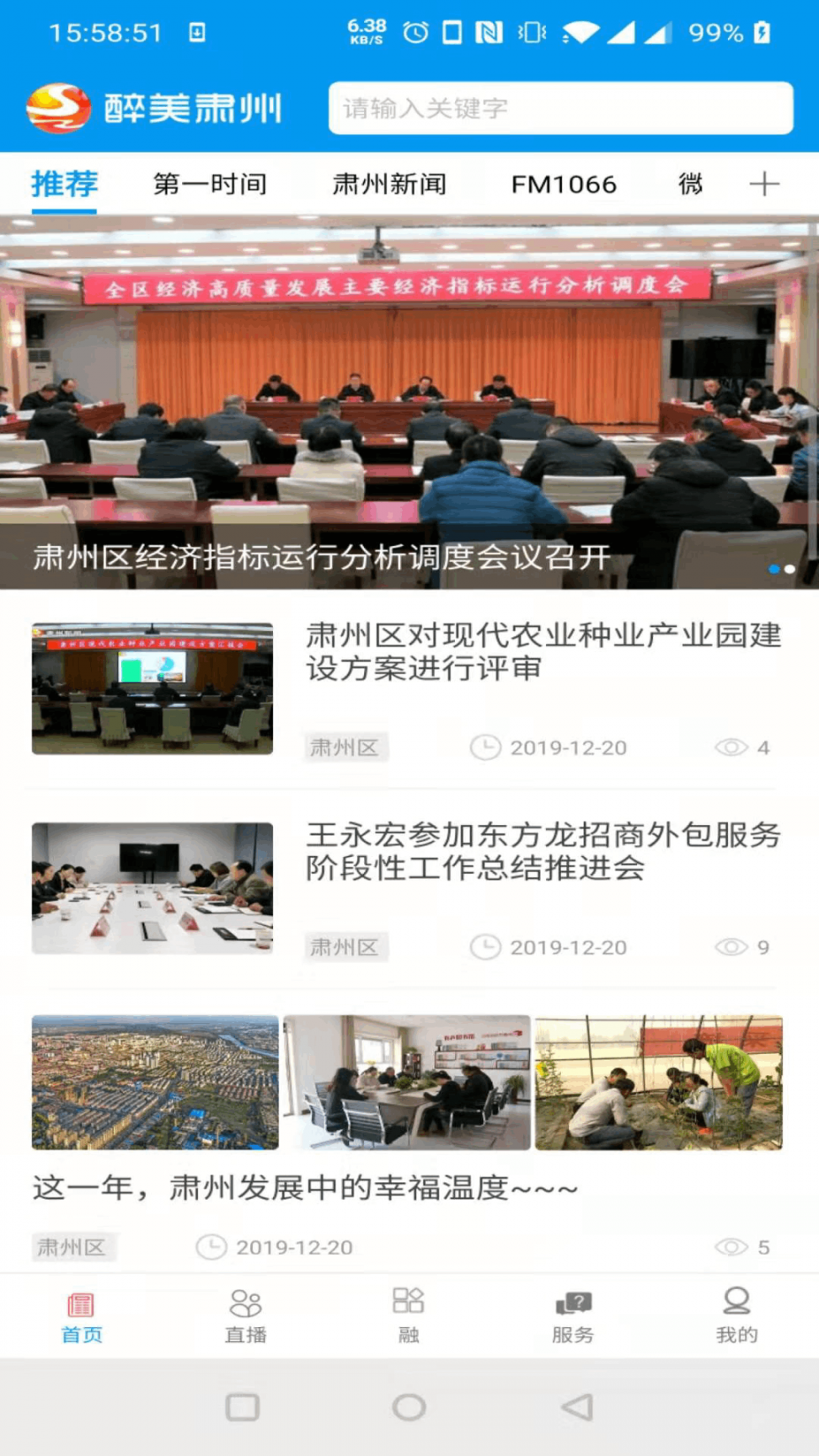Open recent apps with the square button
Screen dimensions: 819x1456
click(x=243, y=1407)
